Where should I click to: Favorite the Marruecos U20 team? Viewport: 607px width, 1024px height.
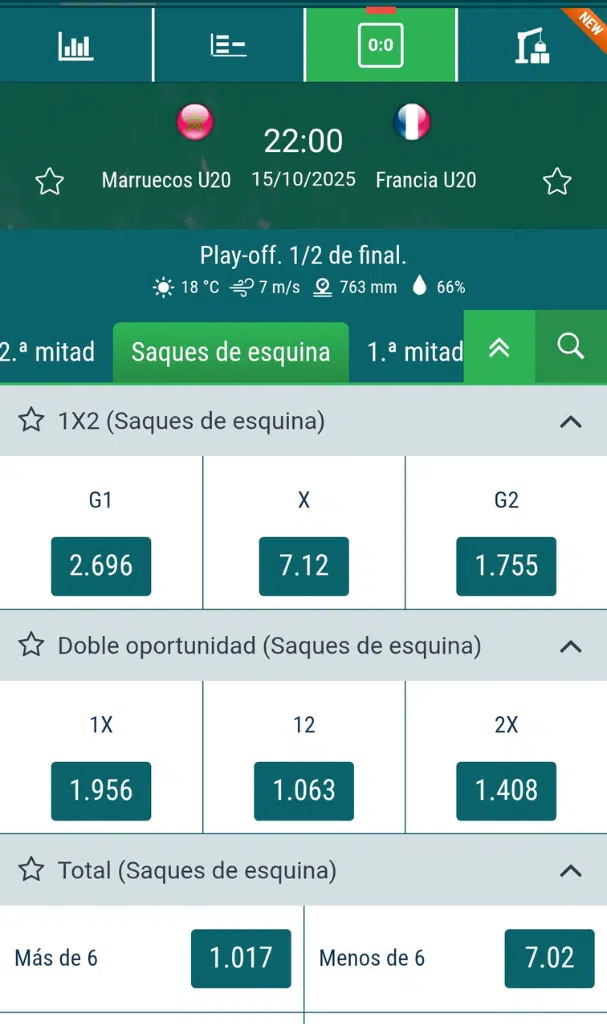coord(49,181)
